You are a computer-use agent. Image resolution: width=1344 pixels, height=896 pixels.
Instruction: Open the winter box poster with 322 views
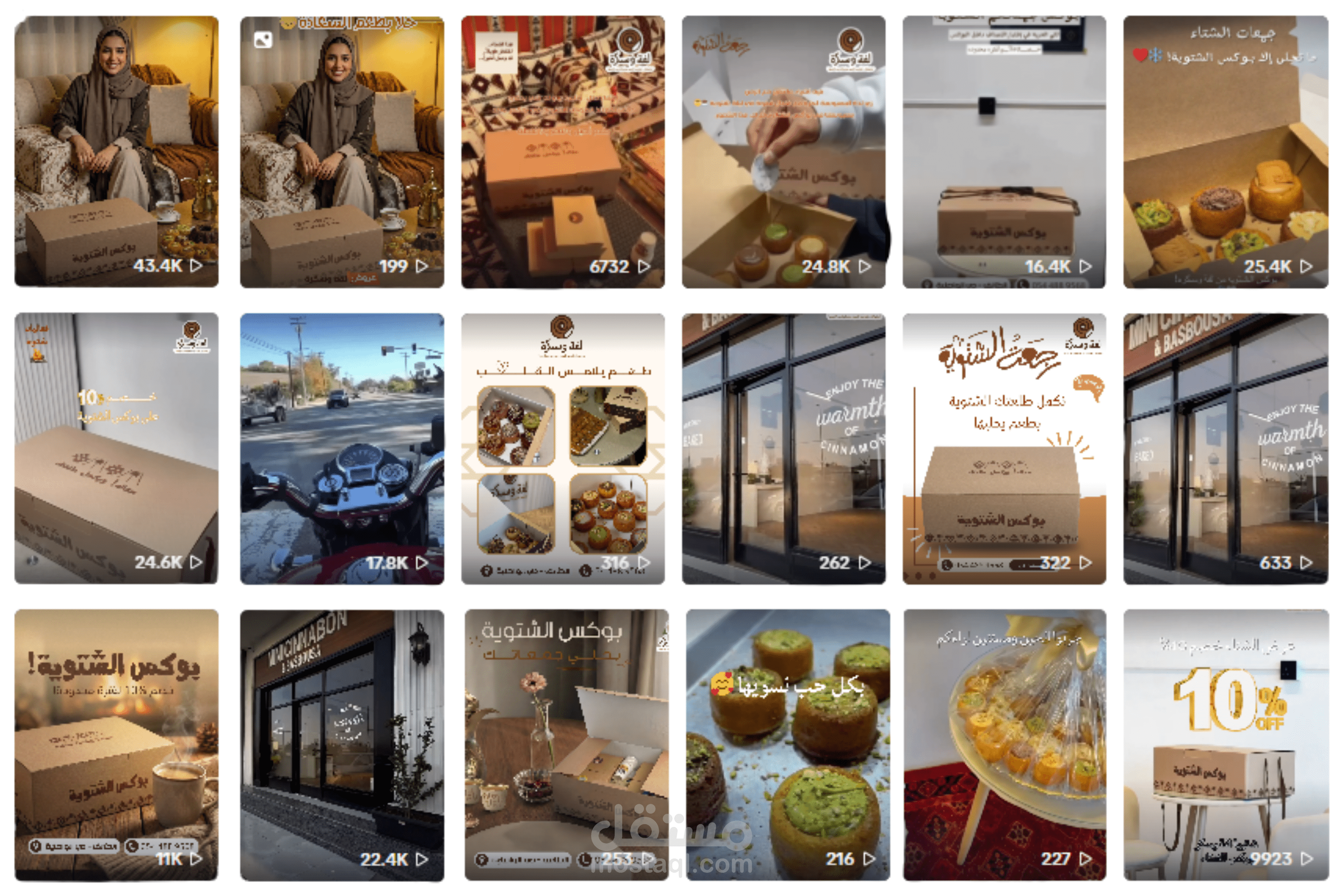tap(1004, 448)
